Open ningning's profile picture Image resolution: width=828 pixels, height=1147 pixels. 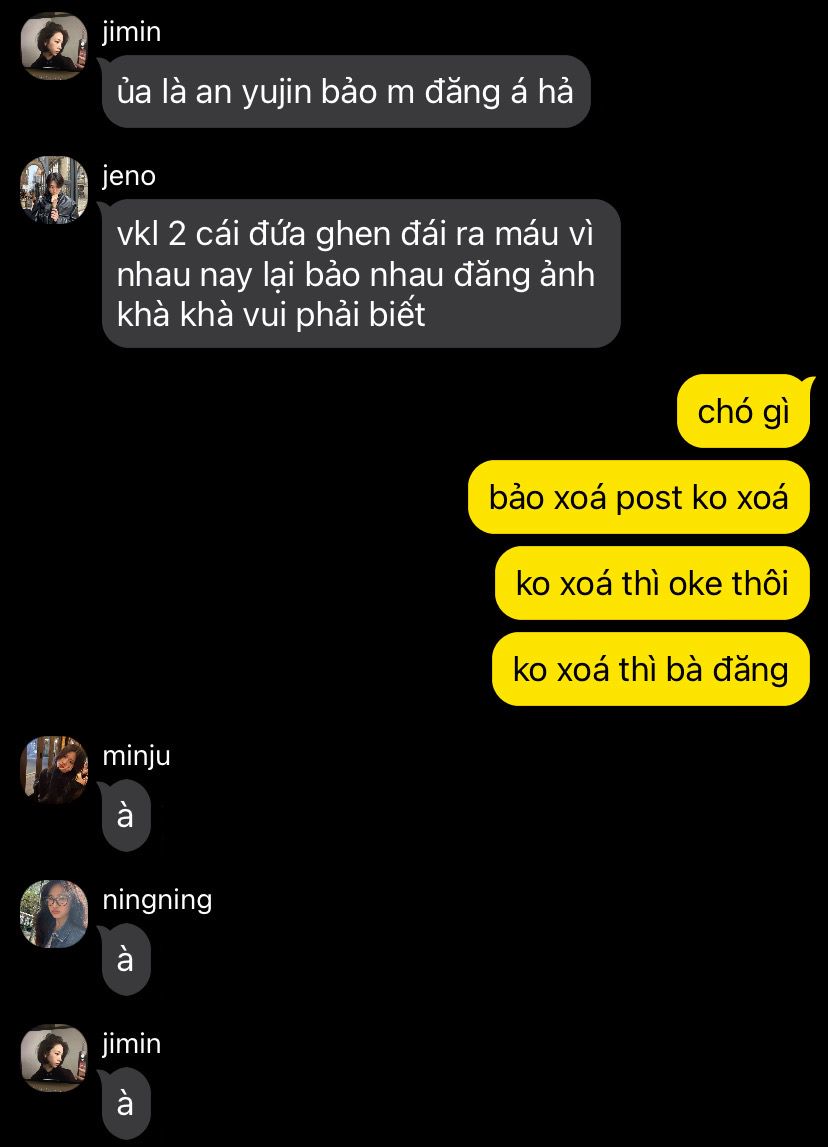[x=54, y=914]
